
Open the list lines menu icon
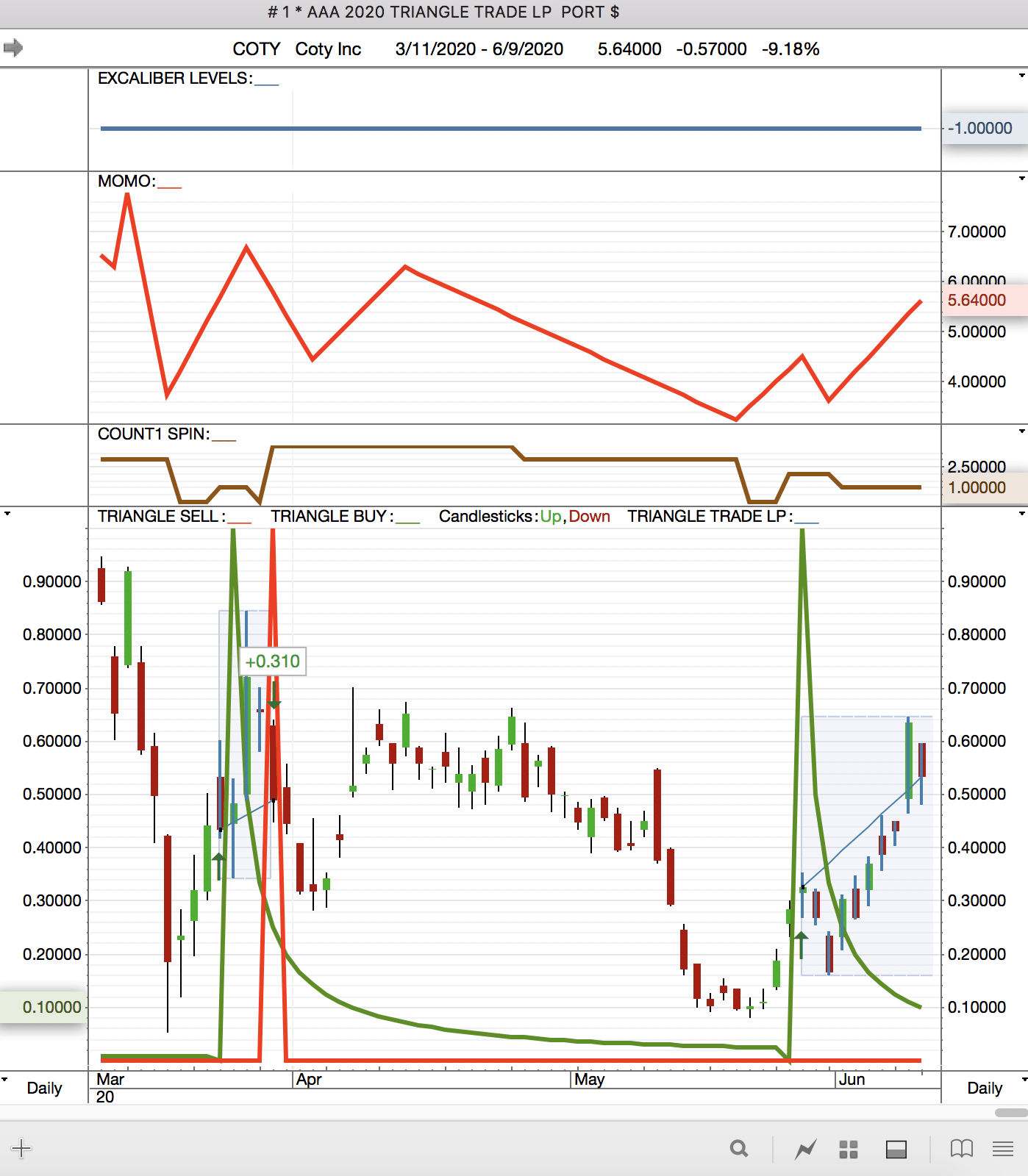[x=1003, y=1149]
